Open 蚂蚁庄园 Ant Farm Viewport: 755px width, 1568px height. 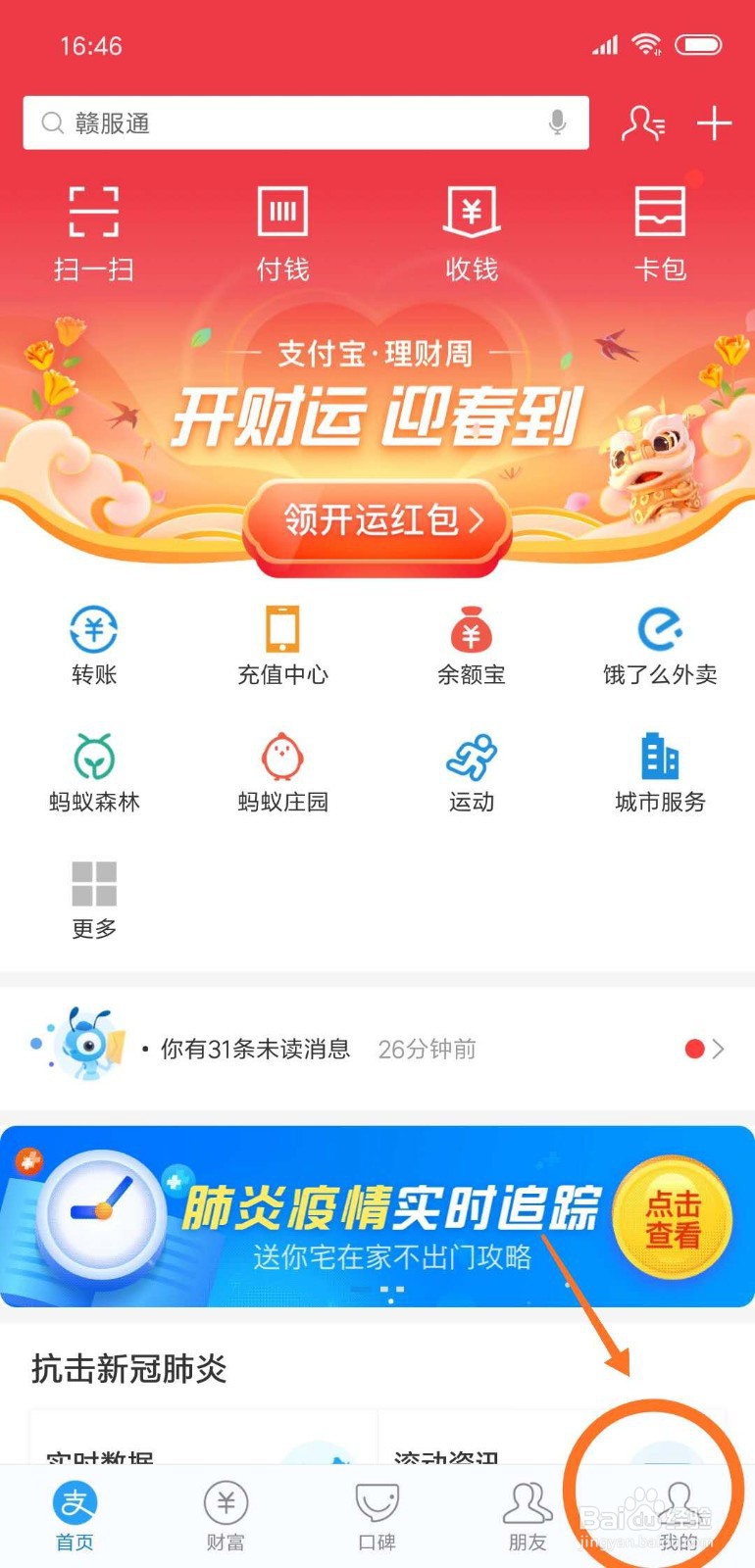[282, 772]
